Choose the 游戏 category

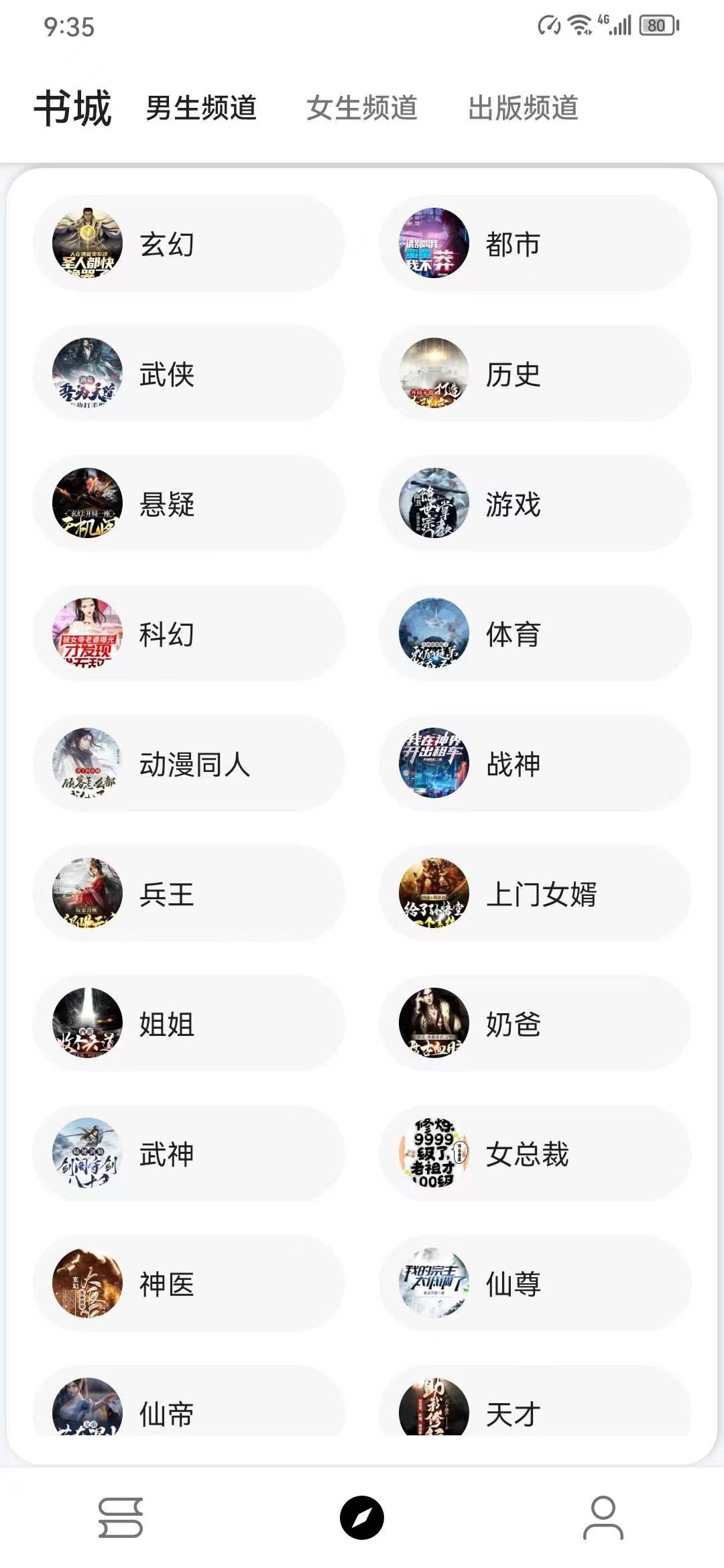[x=535, y=504]
